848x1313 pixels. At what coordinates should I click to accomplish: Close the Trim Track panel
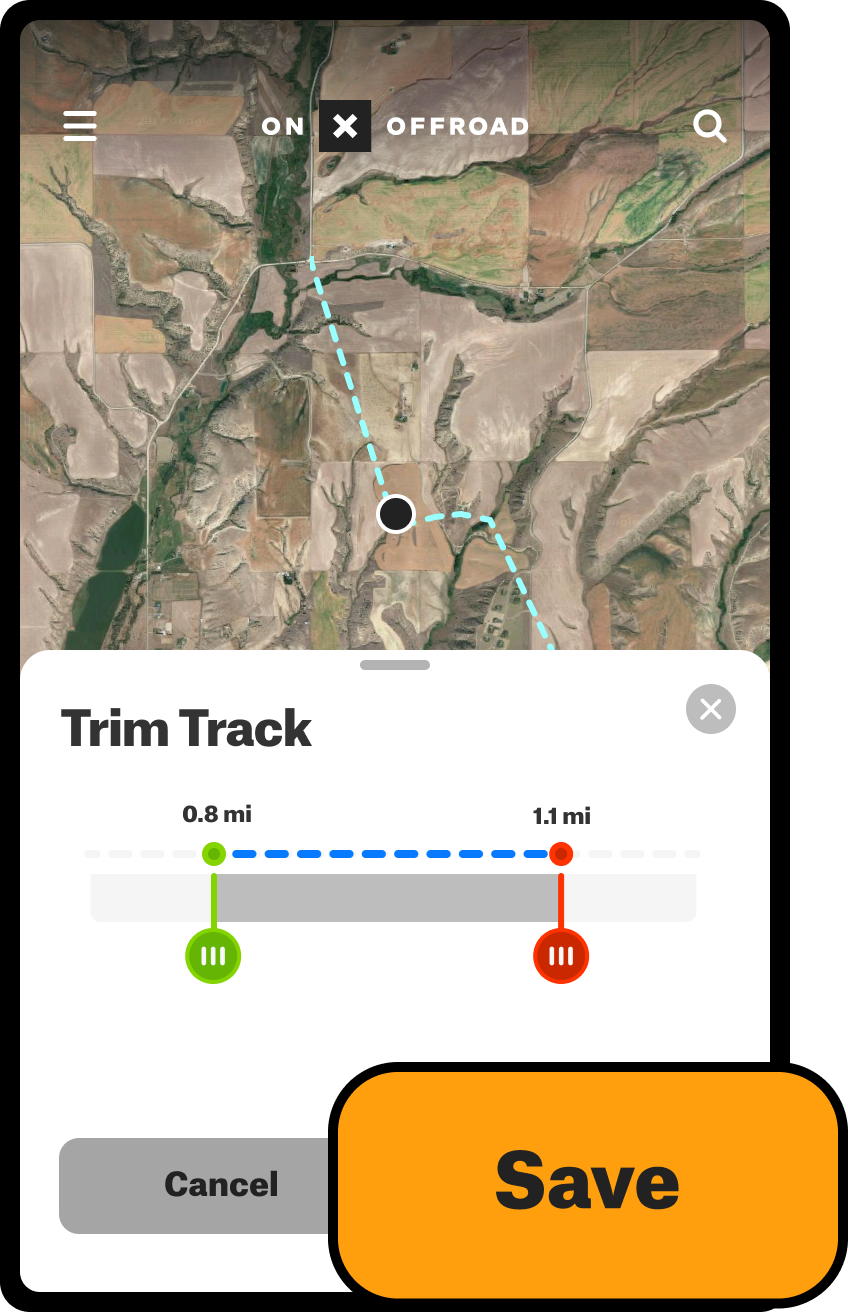[x=710, y=709]
